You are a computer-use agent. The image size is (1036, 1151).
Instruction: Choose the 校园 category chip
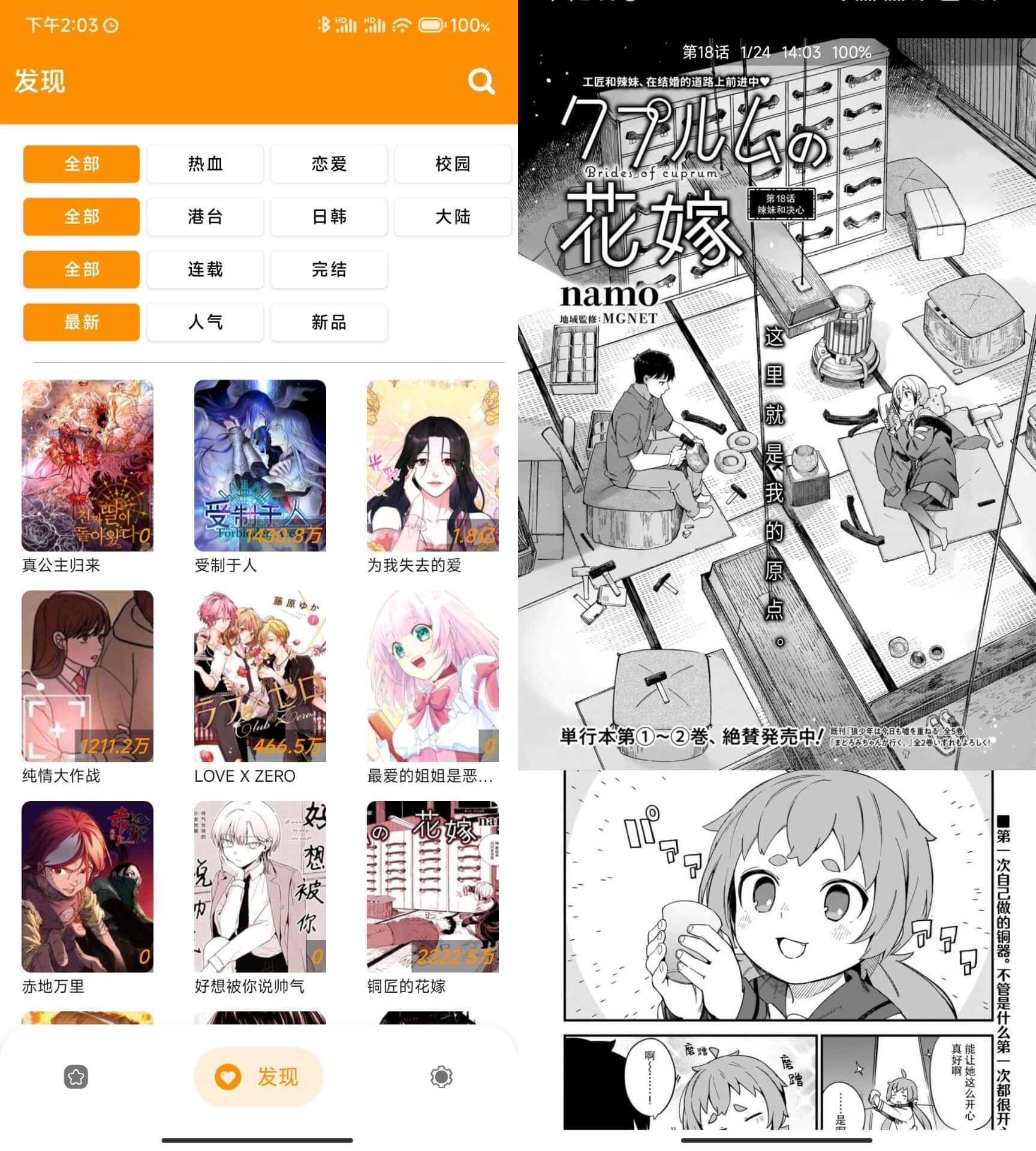tap(452, 164)
